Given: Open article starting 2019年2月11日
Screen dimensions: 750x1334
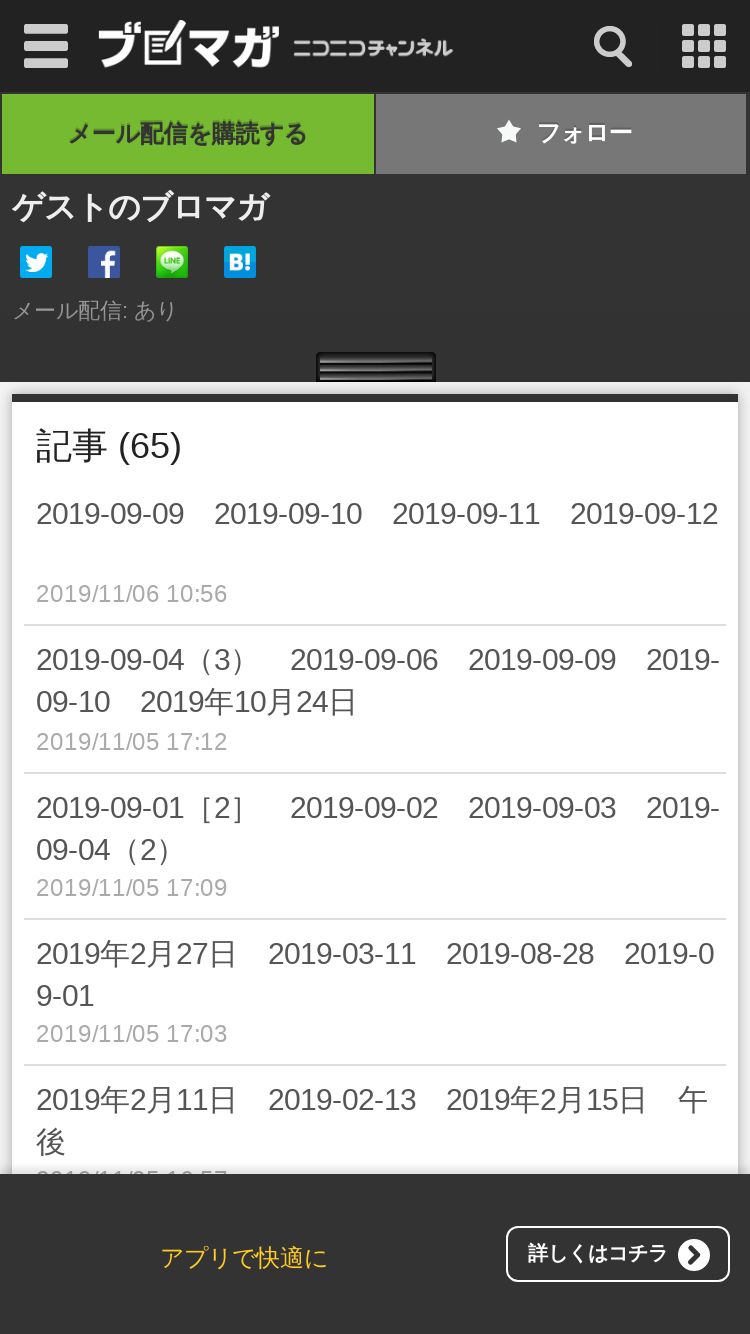Looking at the screenshot, I should (376, 1120).
